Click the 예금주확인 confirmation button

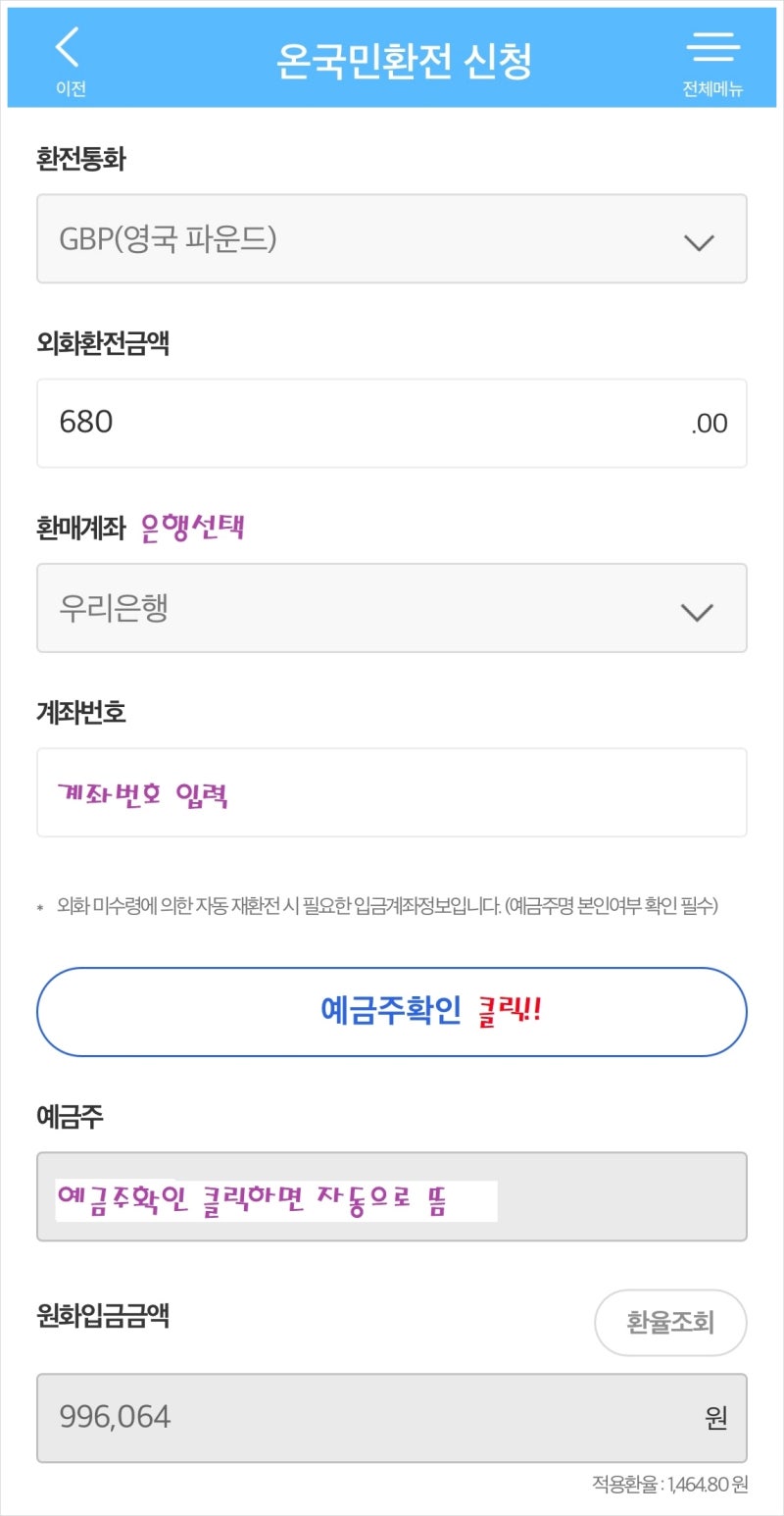(392, 1011)
